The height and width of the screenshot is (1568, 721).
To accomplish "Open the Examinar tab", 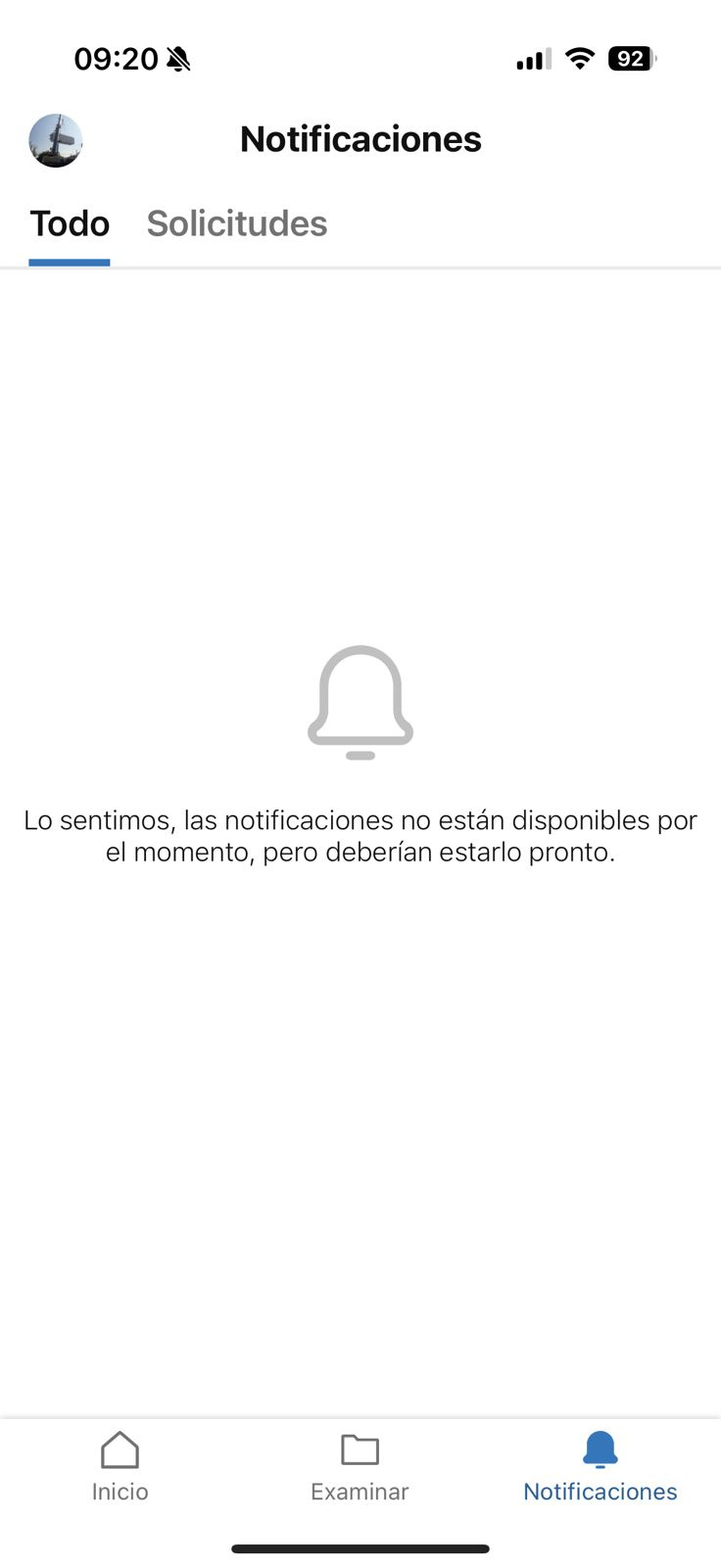I will click(360, 1466).
